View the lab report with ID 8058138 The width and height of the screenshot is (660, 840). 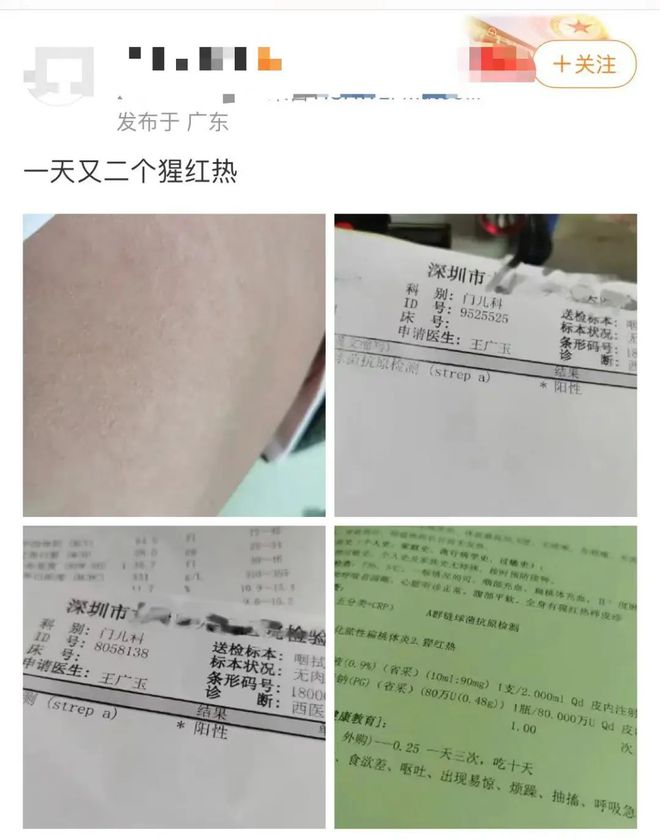[x=174, y=677]
